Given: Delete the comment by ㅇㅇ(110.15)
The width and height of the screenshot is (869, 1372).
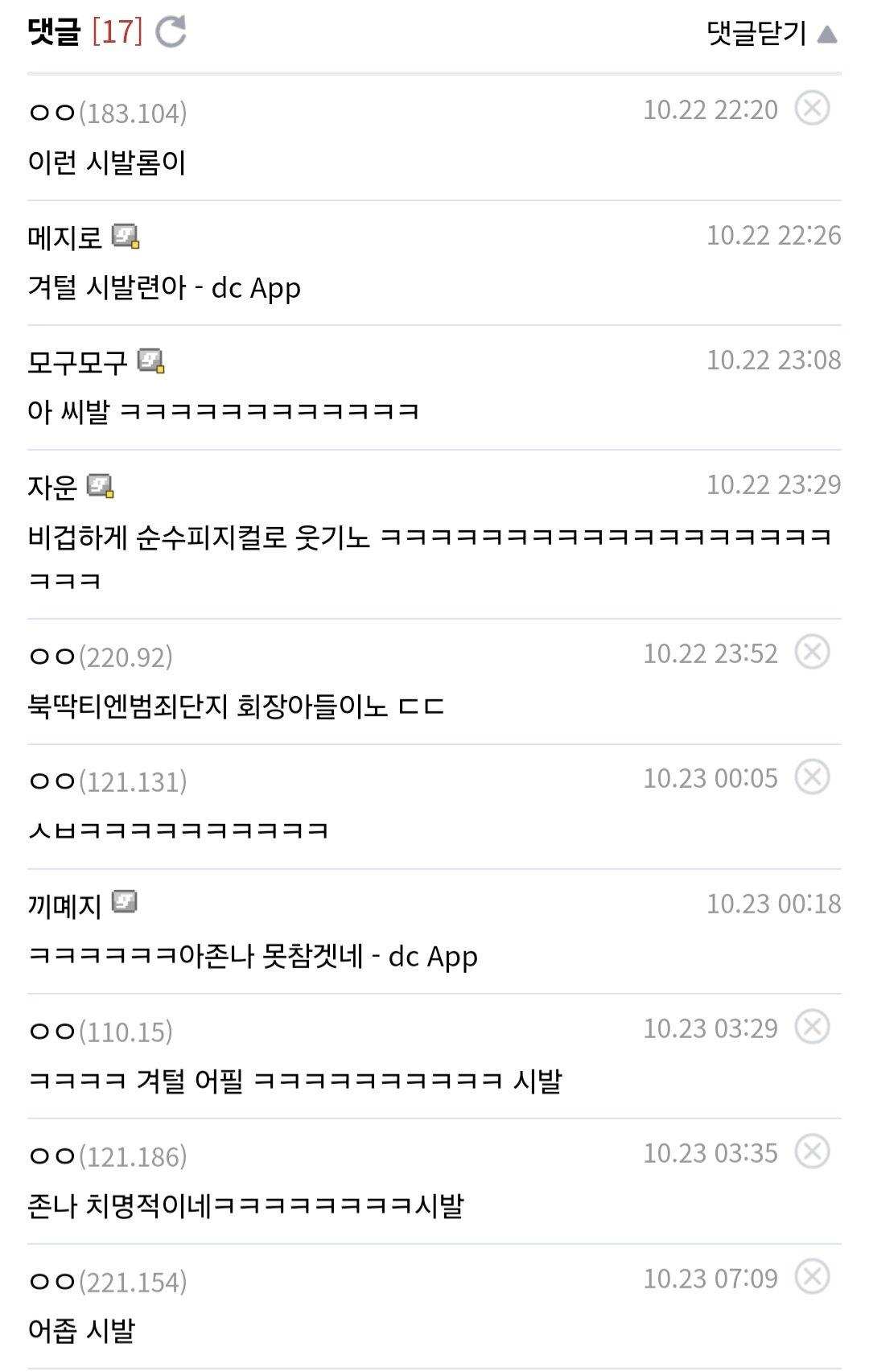Looking at the screenshot, I should click(x=812, y=1027).
